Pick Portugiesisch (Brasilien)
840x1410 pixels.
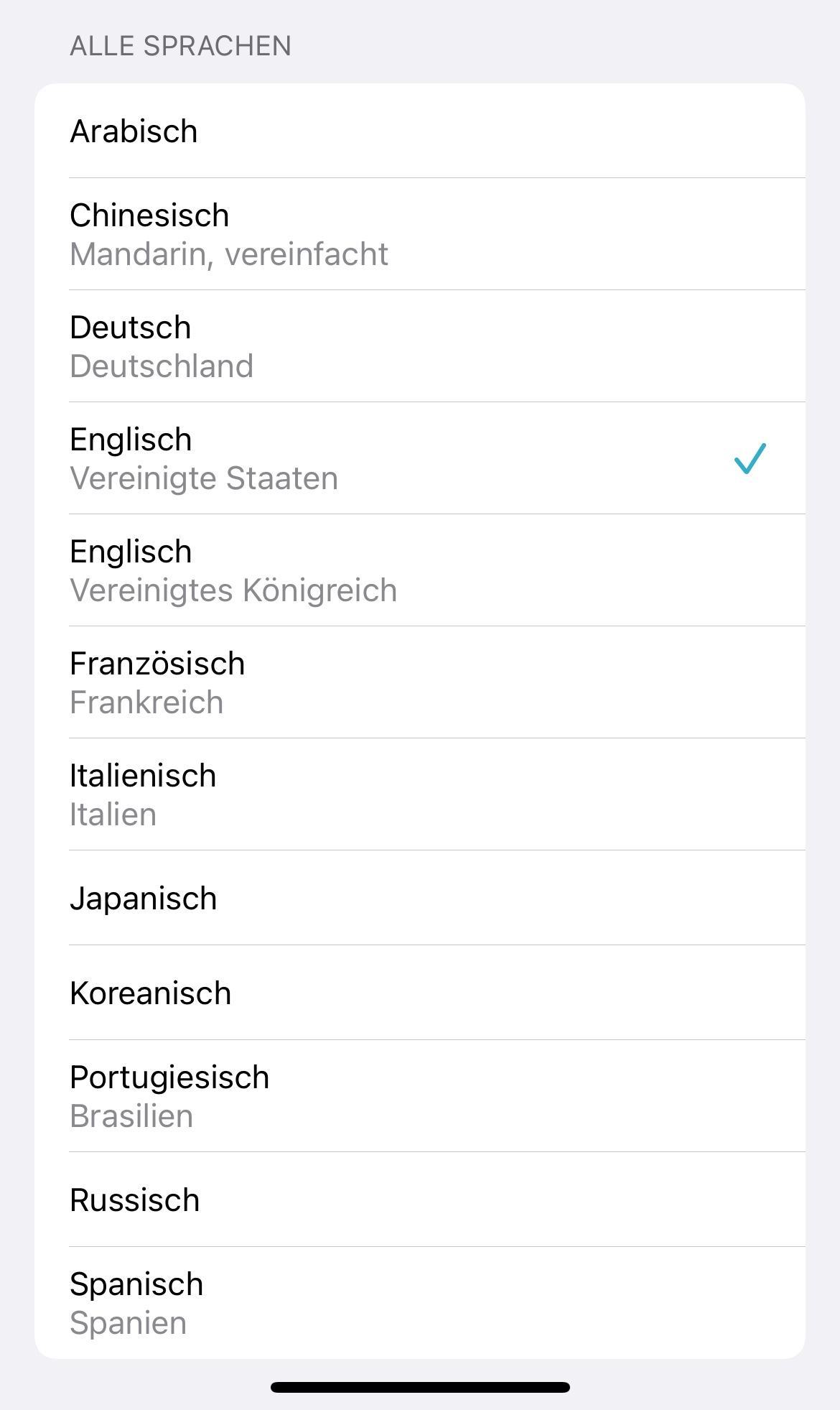click(x=420, y=1096)
